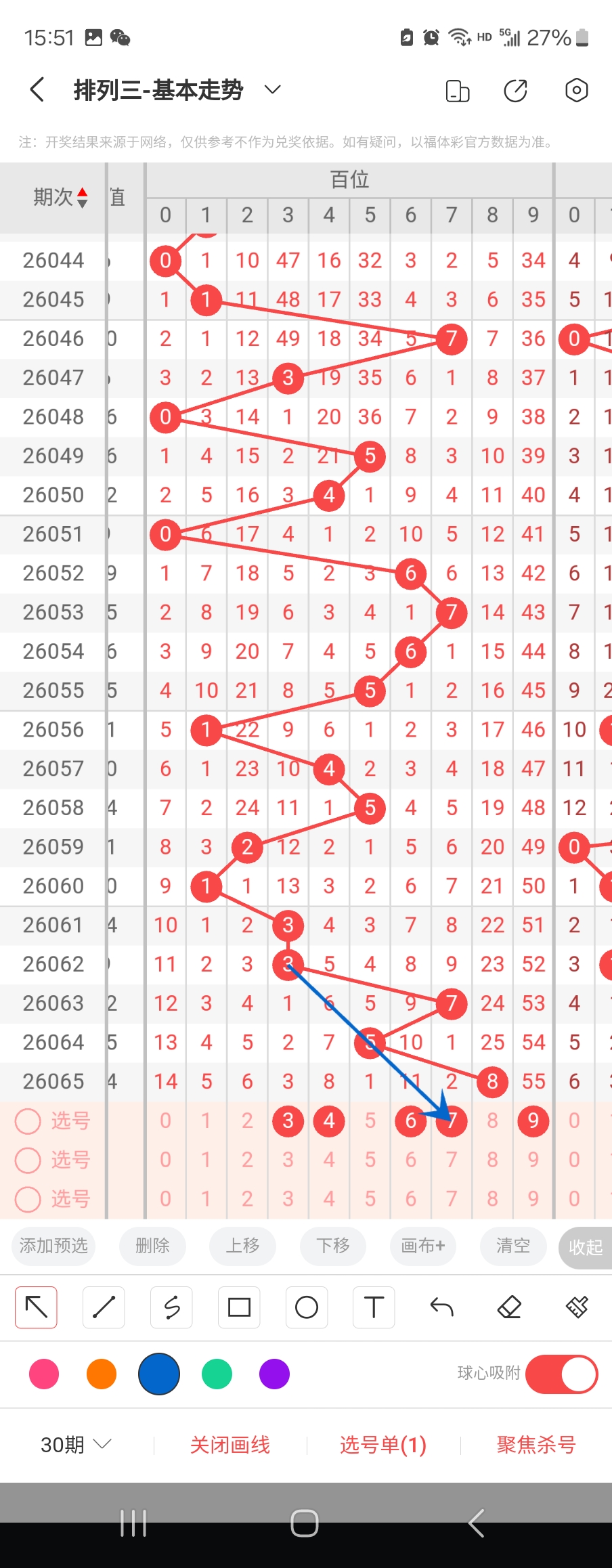Tap 关闭画线 to close drawing
This screenshot has height=1568, width=612.
point(230,1445)
